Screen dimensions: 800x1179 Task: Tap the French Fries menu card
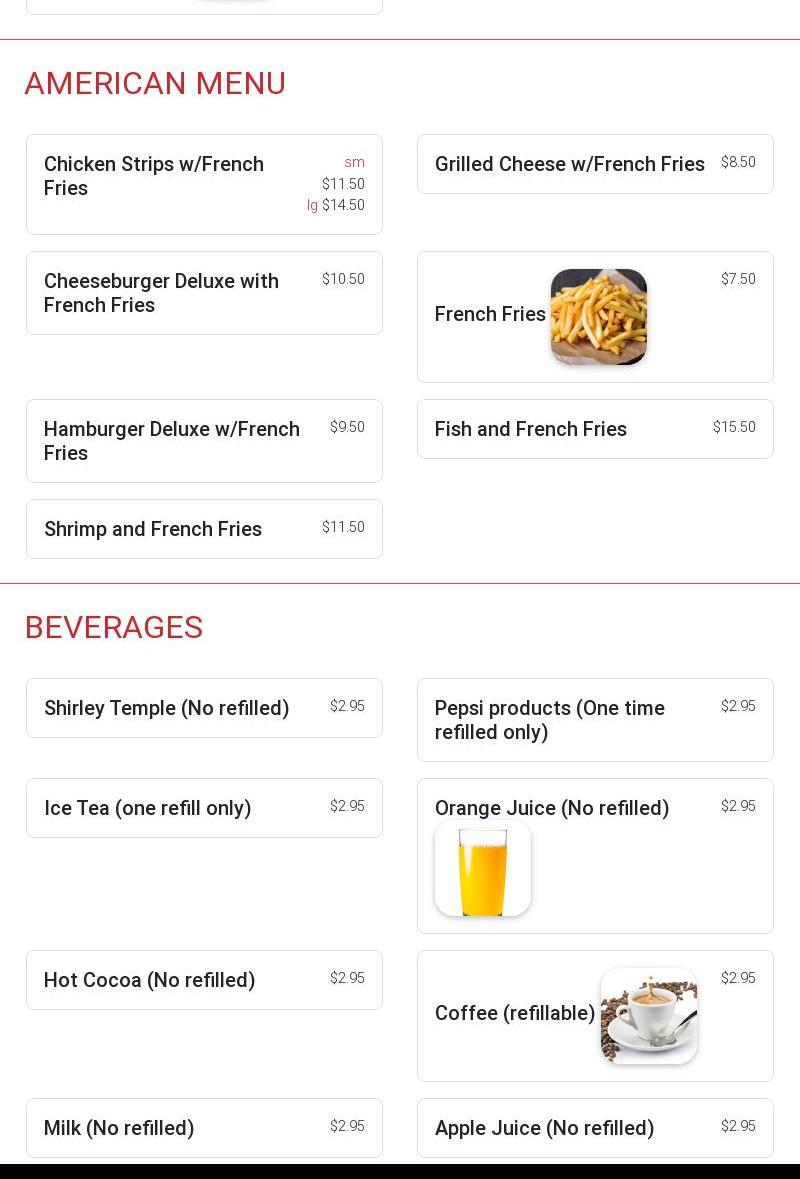click(594, 316)
